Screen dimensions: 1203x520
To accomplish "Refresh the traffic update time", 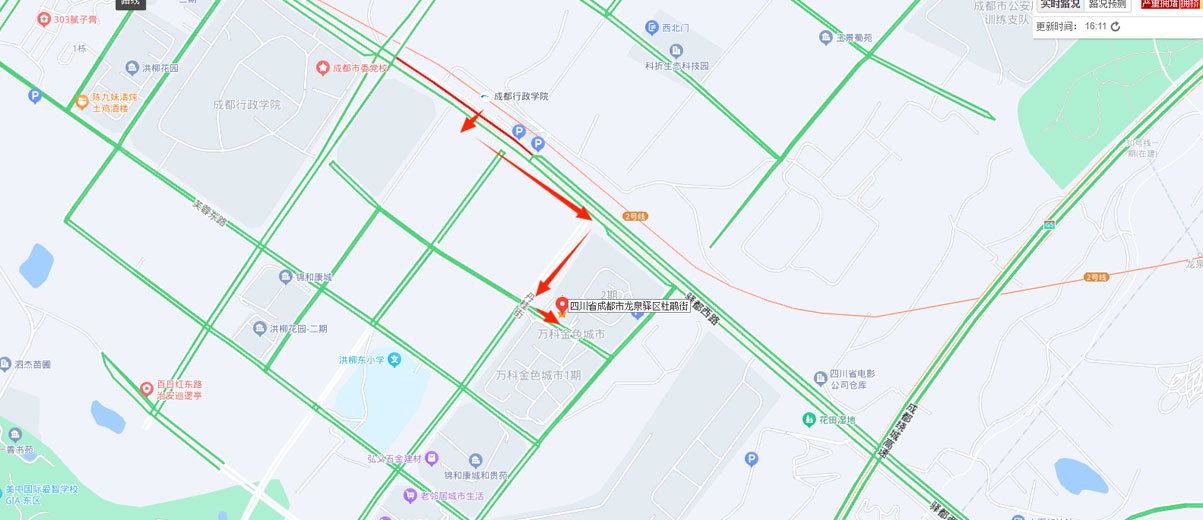I will 1116,27.
